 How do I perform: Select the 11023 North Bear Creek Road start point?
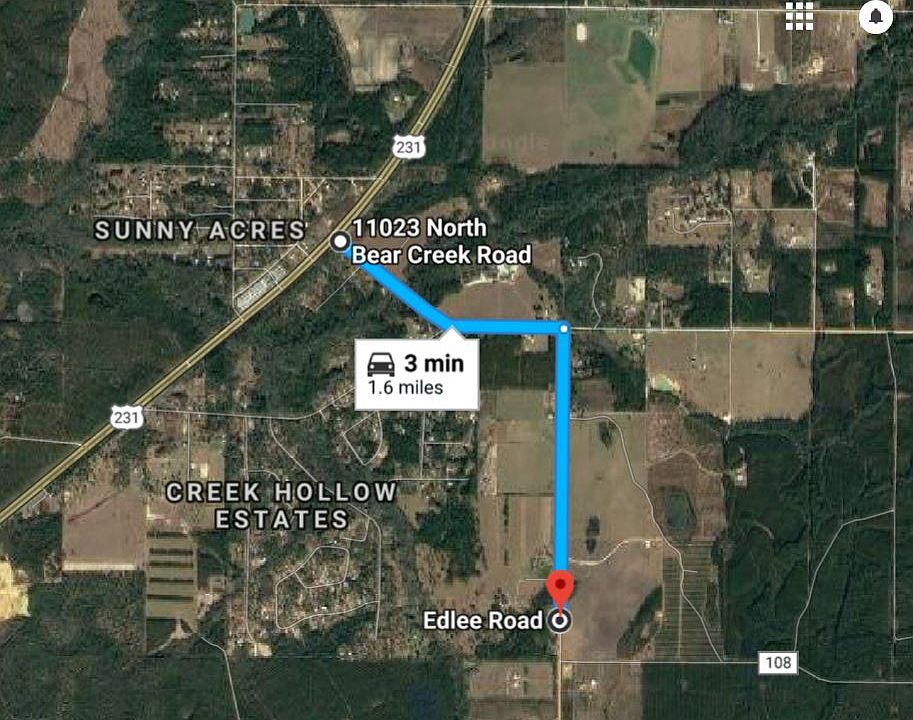340,241
